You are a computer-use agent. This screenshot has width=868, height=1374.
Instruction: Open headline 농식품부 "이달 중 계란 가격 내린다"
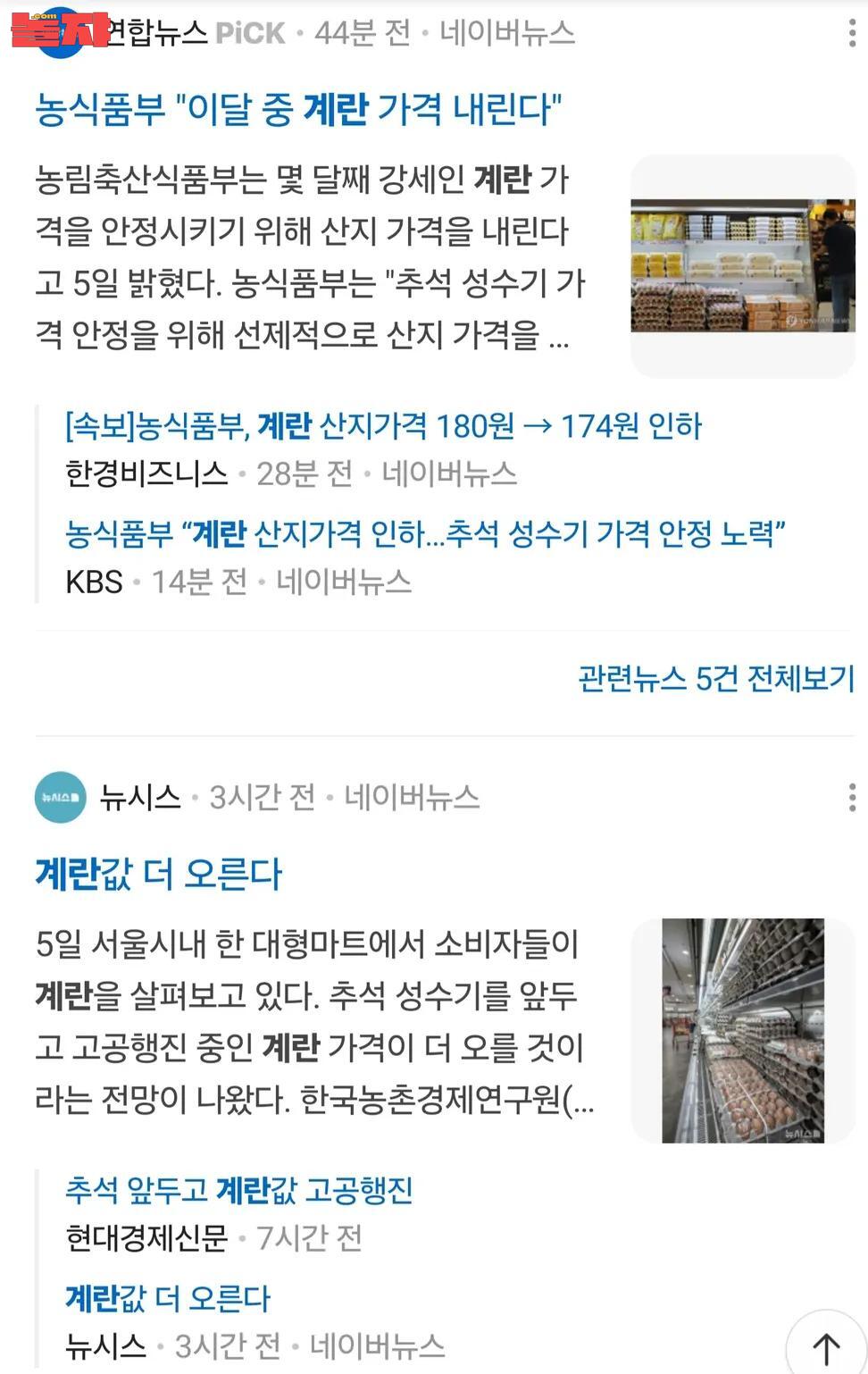click(x=298, y=109)
